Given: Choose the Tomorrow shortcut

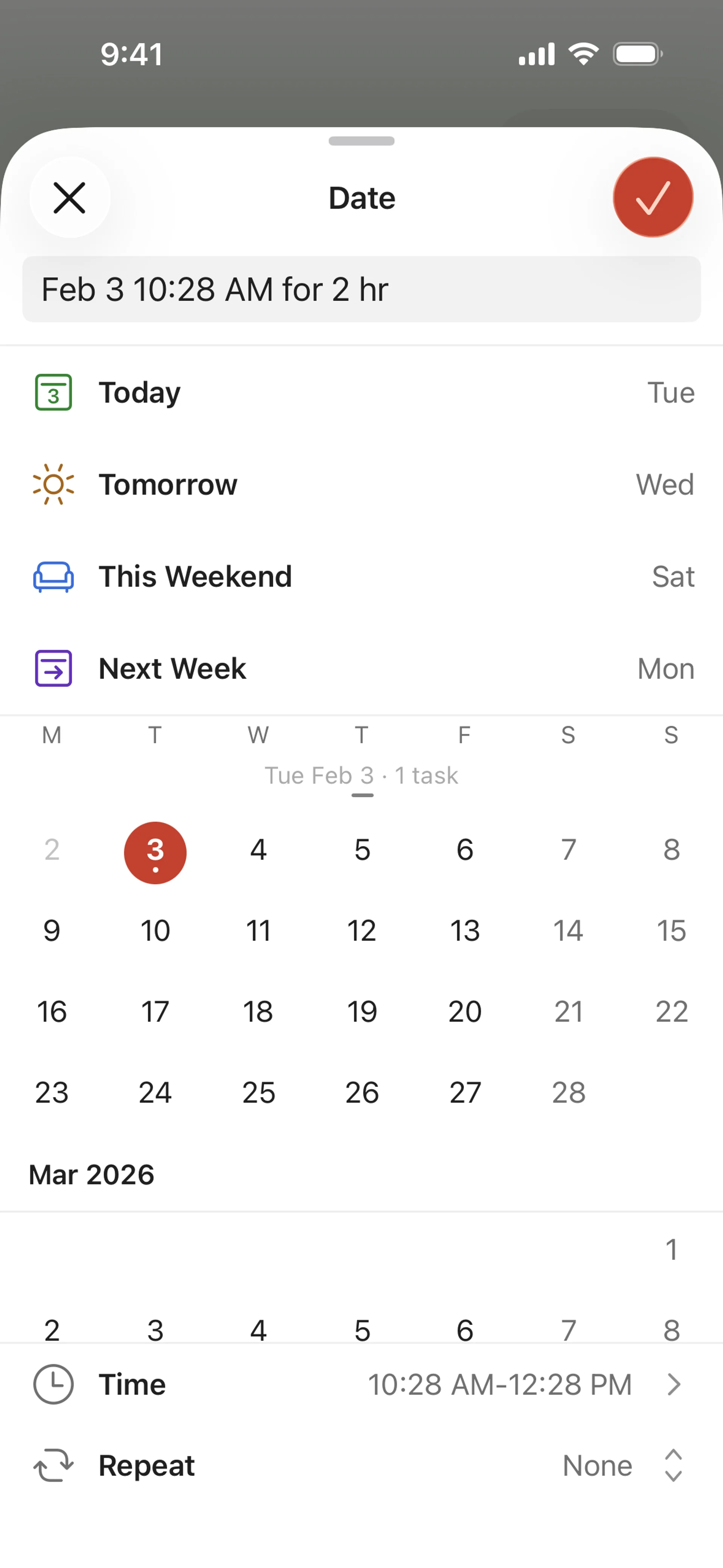Looking at the screenshot, I should 361,484.
